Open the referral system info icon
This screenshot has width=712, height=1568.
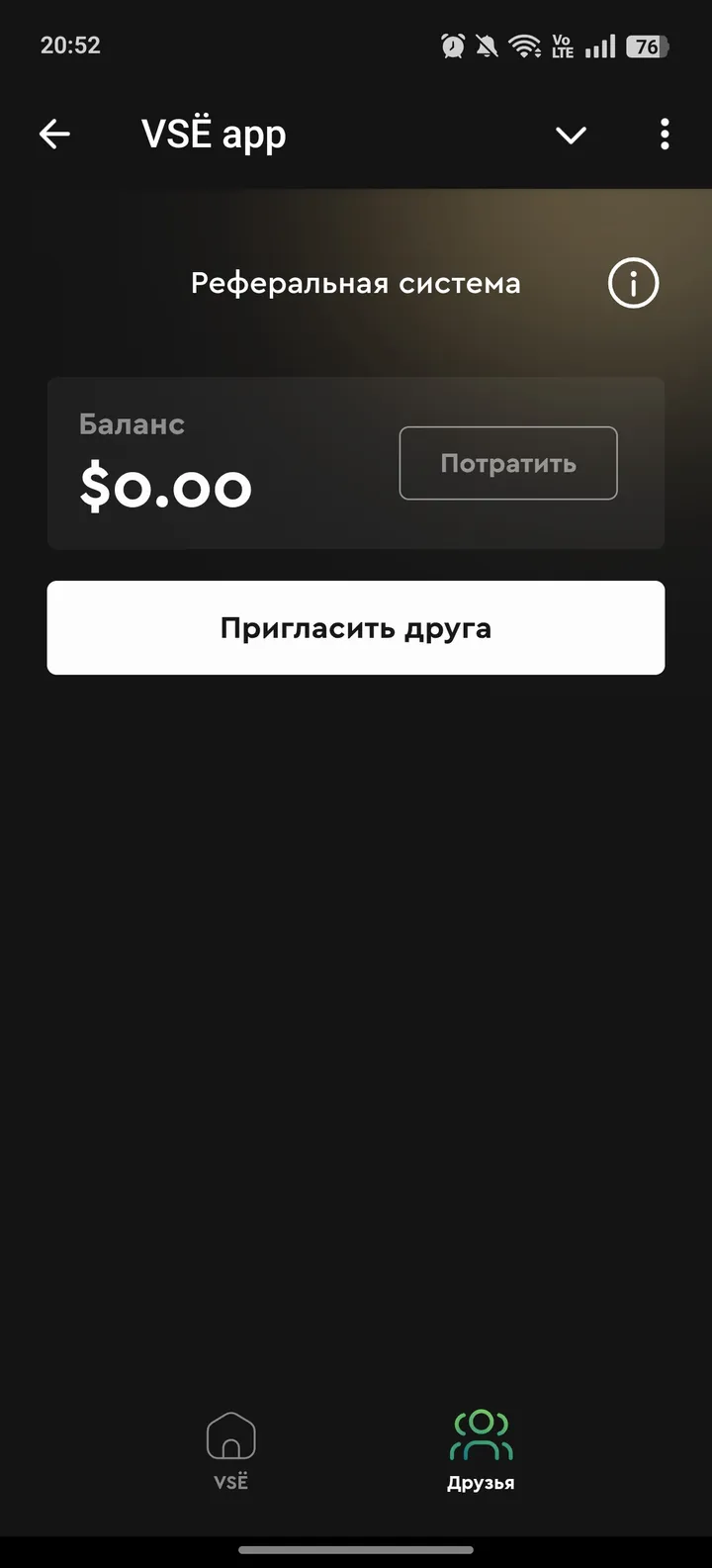tap(633, 283)
